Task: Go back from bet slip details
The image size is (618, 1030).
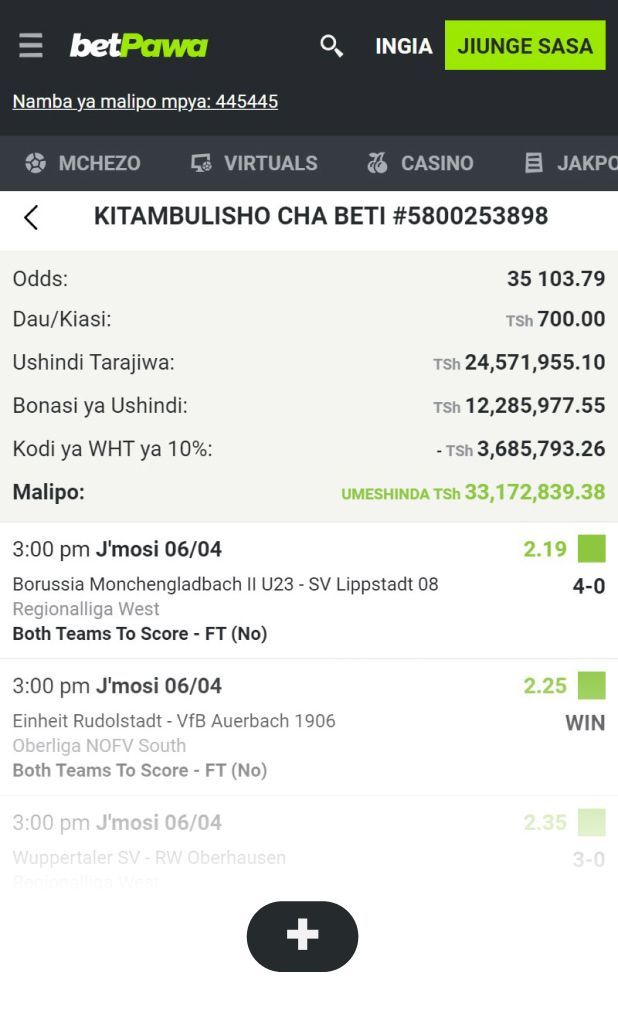Action: coord(31,217)
